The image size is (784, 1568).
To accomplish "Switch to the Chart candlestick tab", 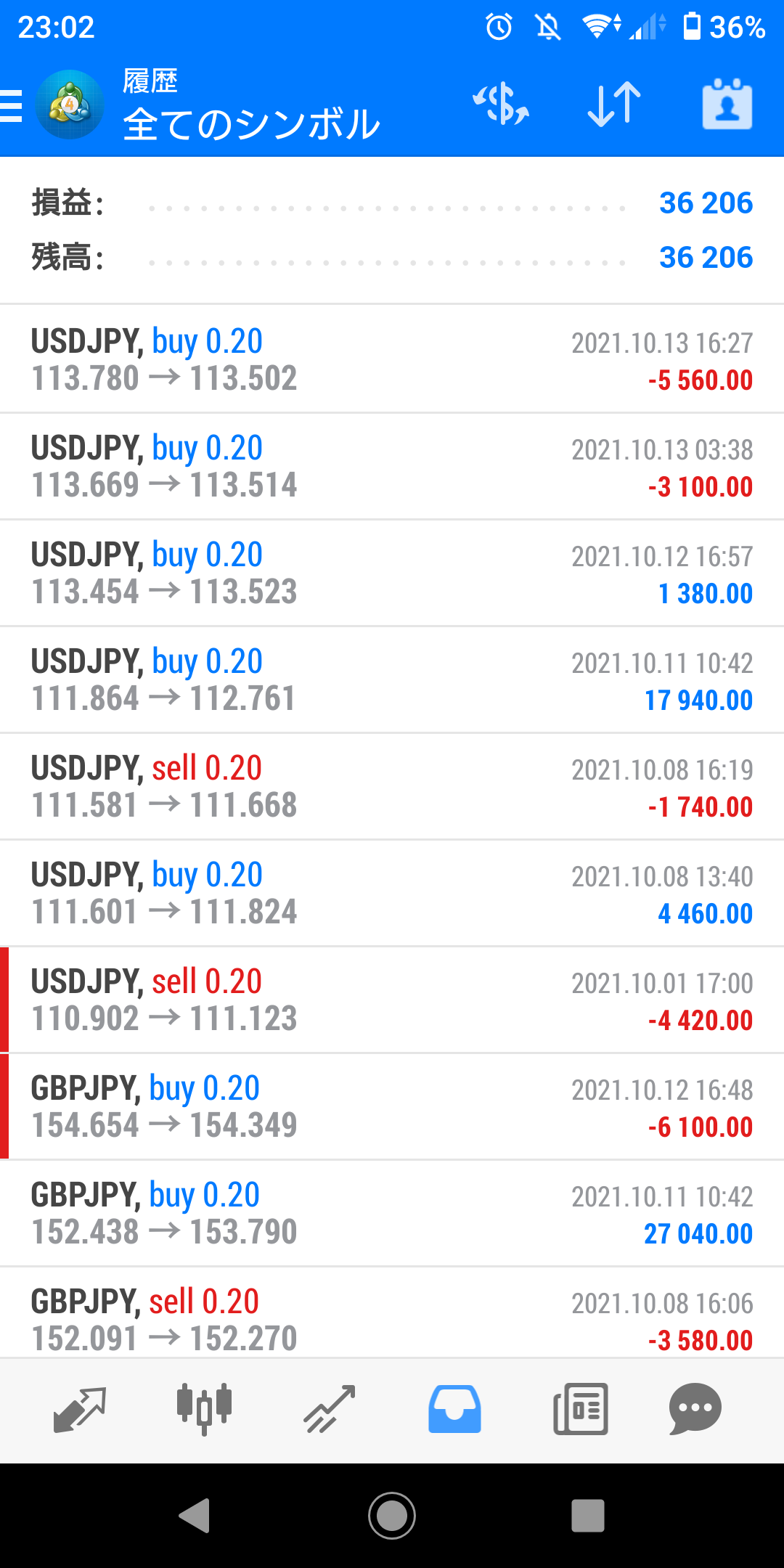I will click(x=204, y=1409).
